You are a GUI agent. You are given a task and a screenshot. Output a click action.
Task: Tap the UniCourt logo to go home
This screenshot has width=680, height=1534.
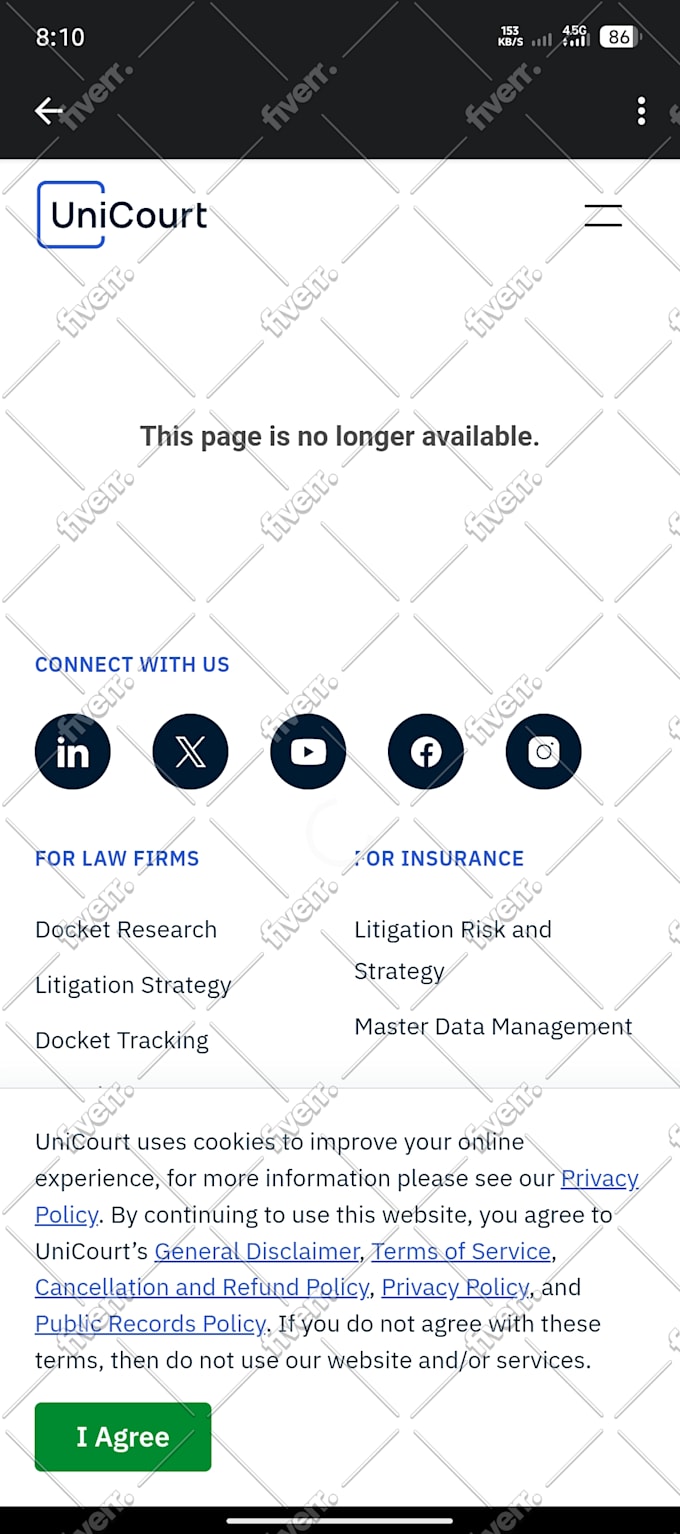coord(122,215)
